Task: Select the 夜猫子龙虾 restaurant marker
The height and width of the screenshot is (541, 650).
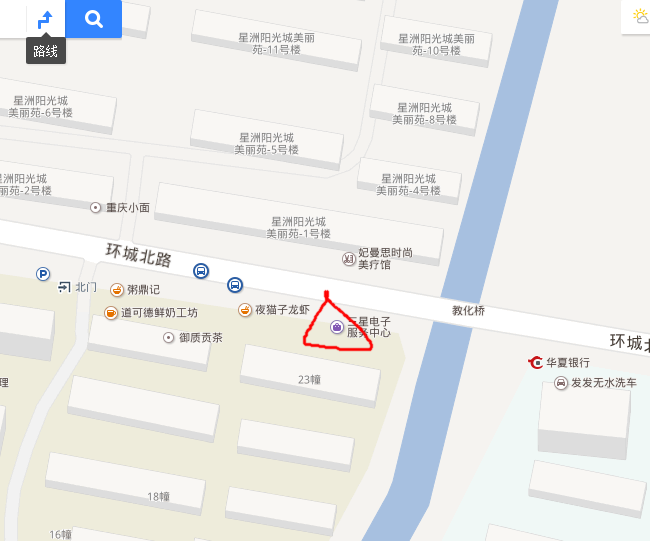Action: (x=244, y=310)
